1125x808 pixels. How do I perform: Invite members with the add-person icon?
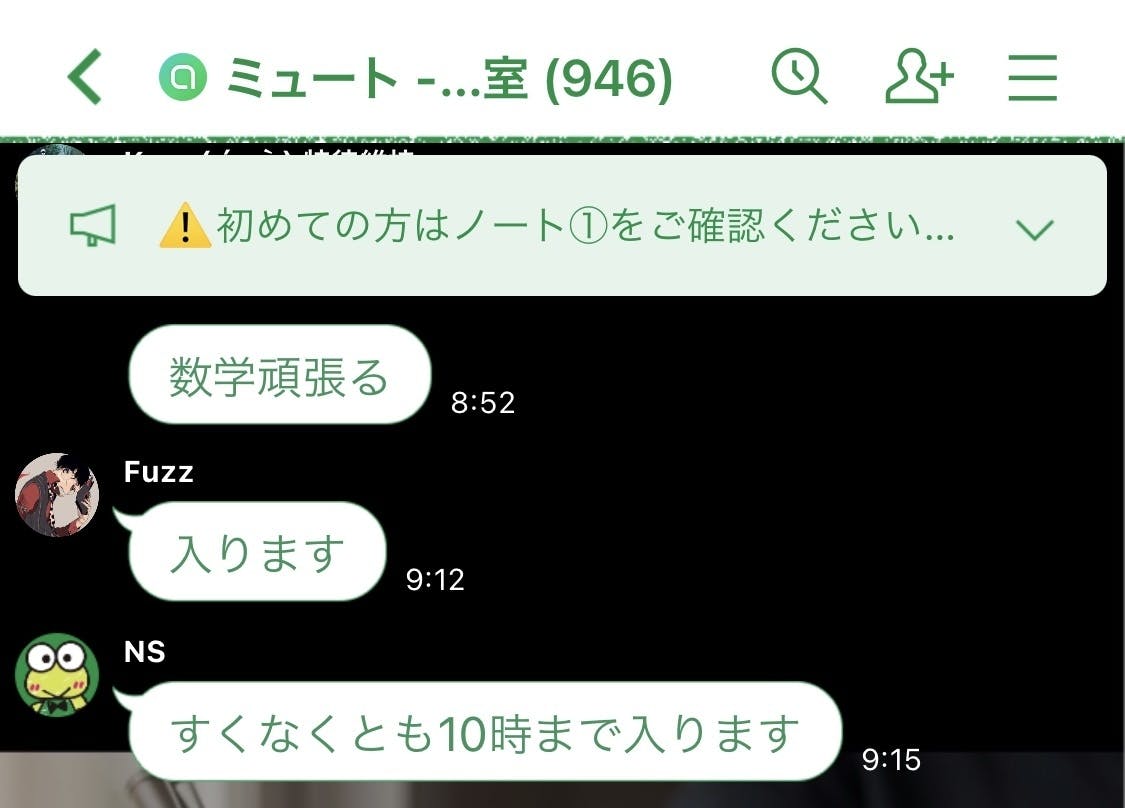pyautogui.click(x=919, y=76)
